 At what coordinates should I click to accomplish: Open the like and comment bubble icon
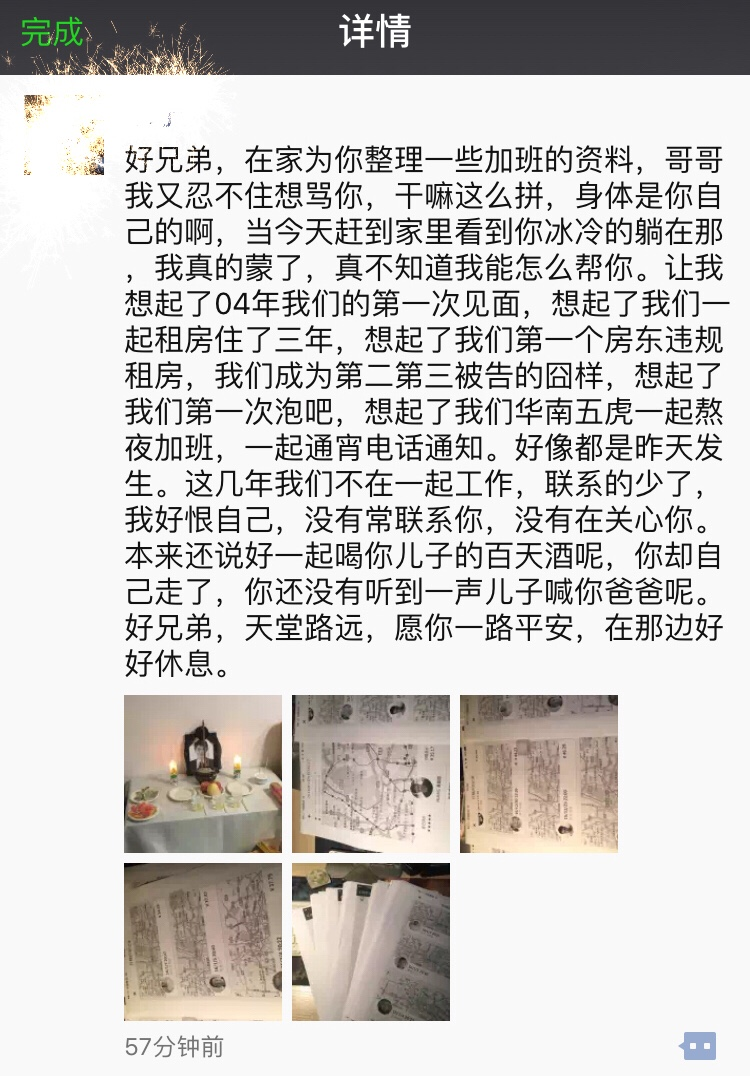[x=699, y=1046]
